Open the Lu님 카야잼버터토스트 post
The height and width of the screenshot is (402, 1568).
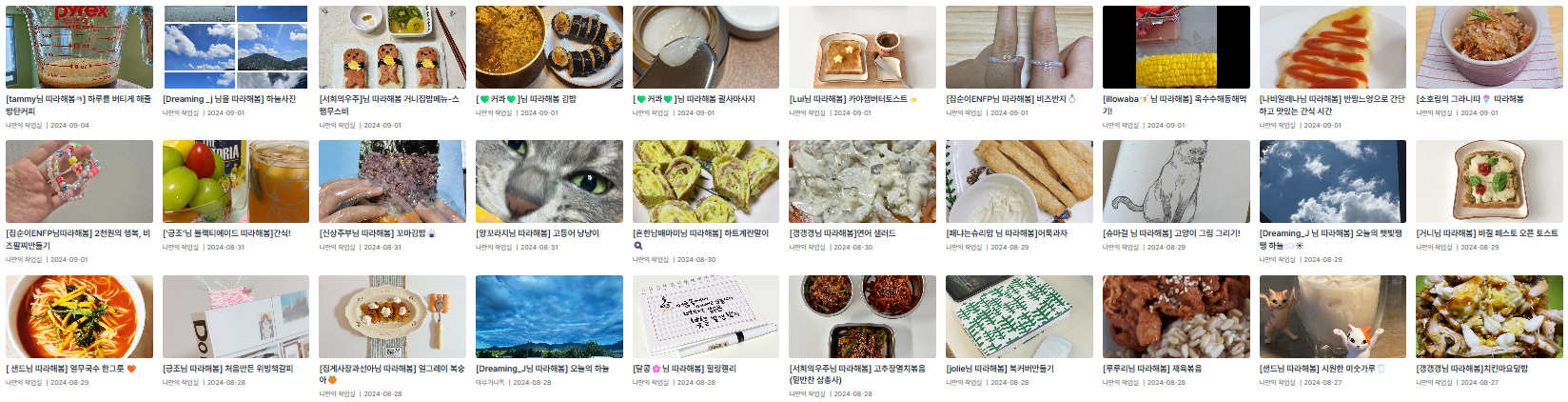(x=862, y=48)
